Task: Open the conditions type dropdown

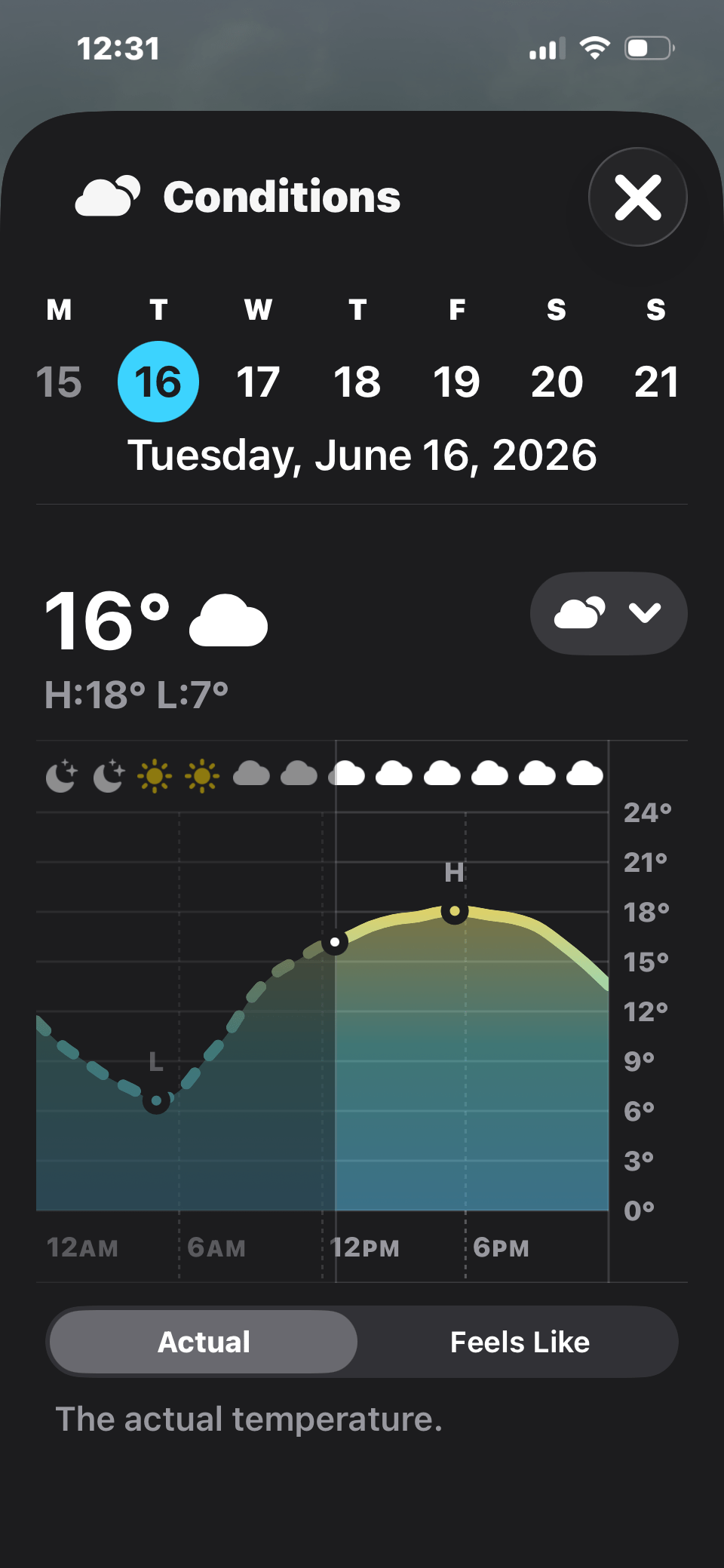Action: point(609,613)
